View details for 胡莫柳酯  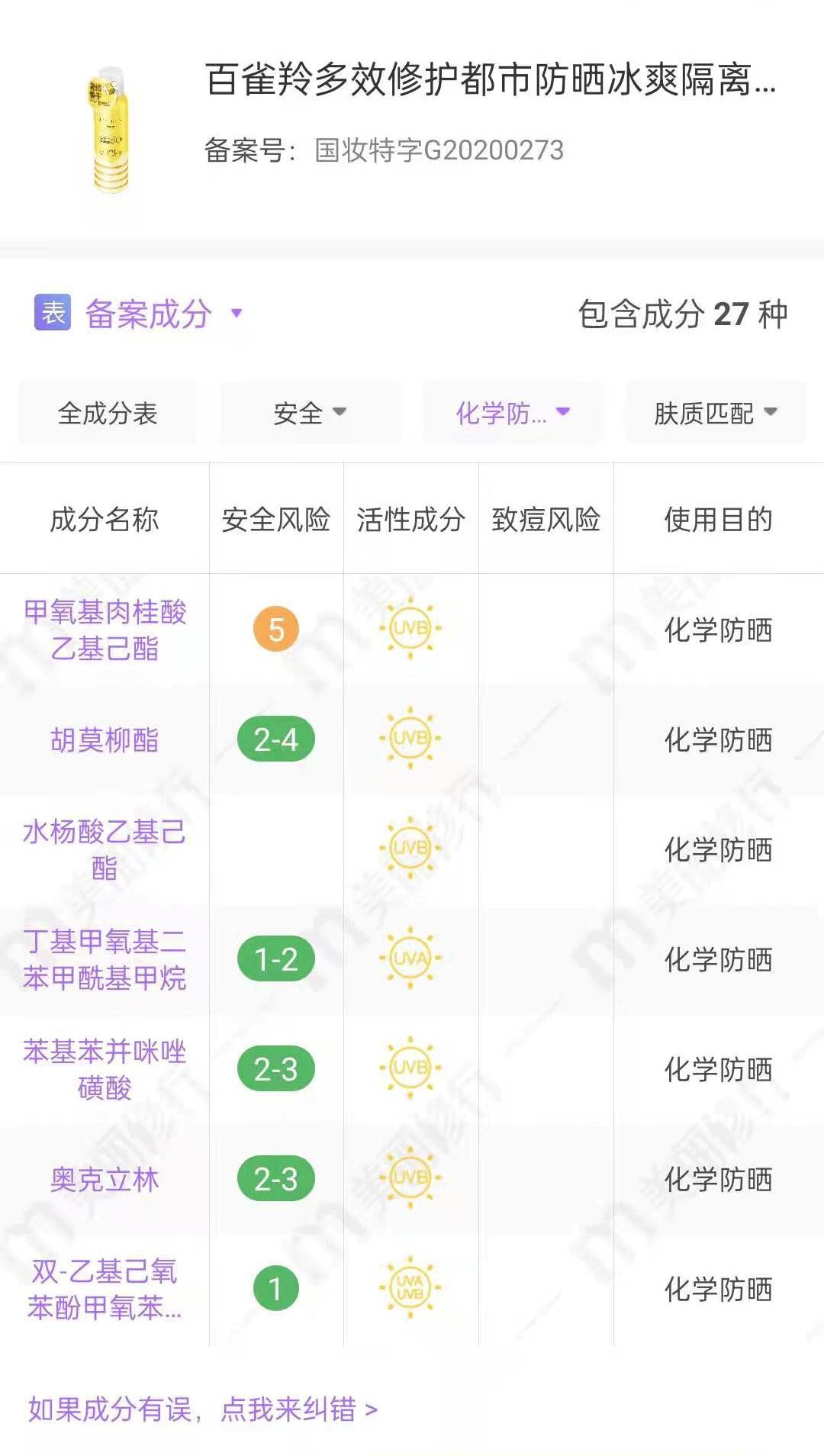pos(105,740)
